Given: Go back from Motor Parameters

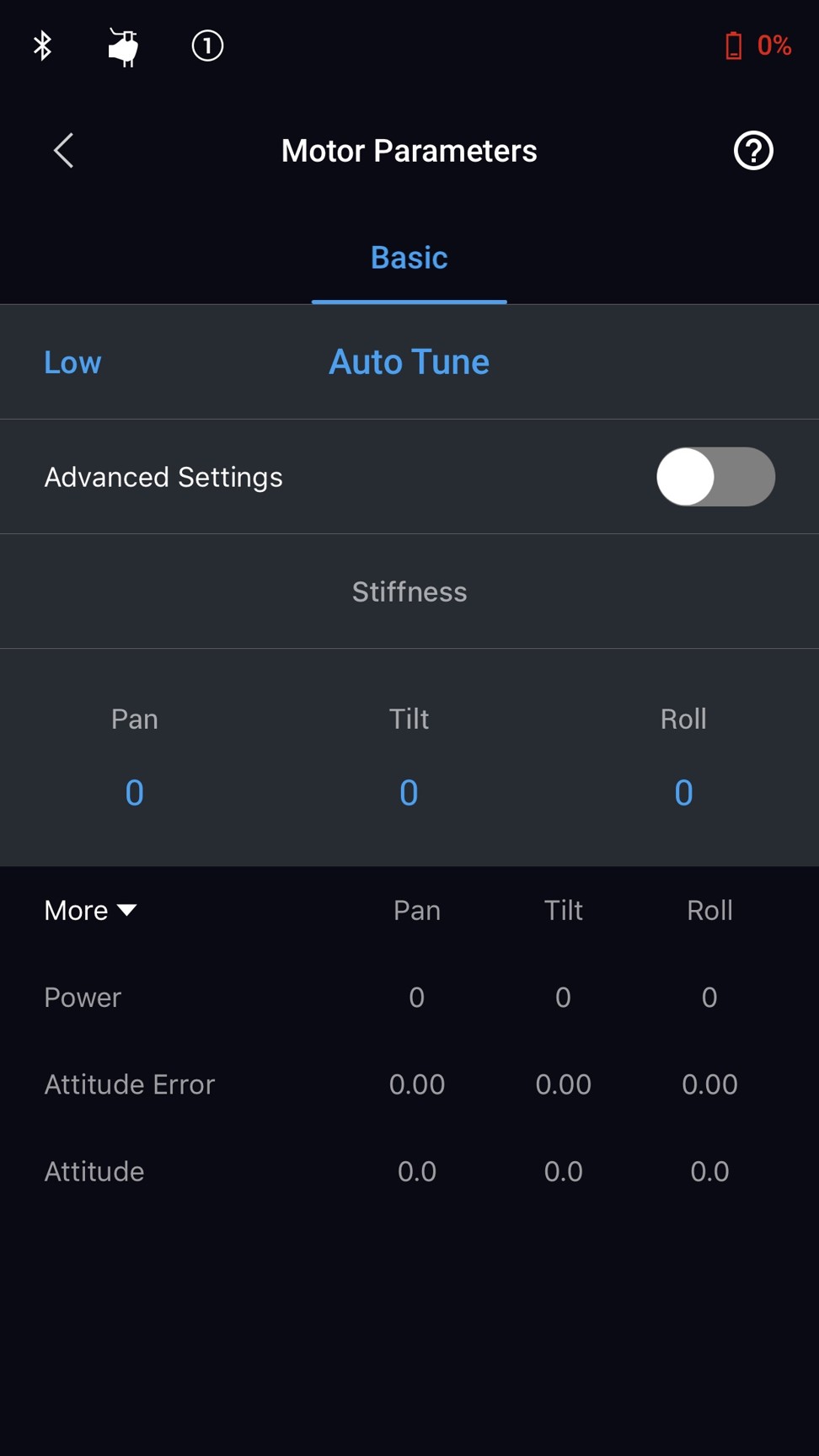Looking at the screenshot, I should 64,151.
